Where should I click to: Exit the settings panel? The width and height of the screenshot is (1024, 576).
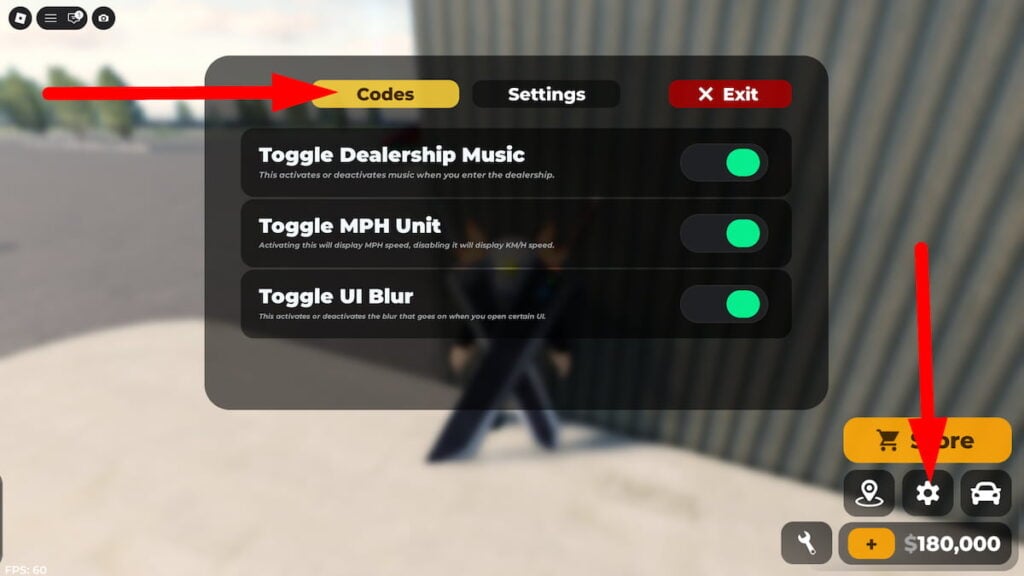point(729,94)
